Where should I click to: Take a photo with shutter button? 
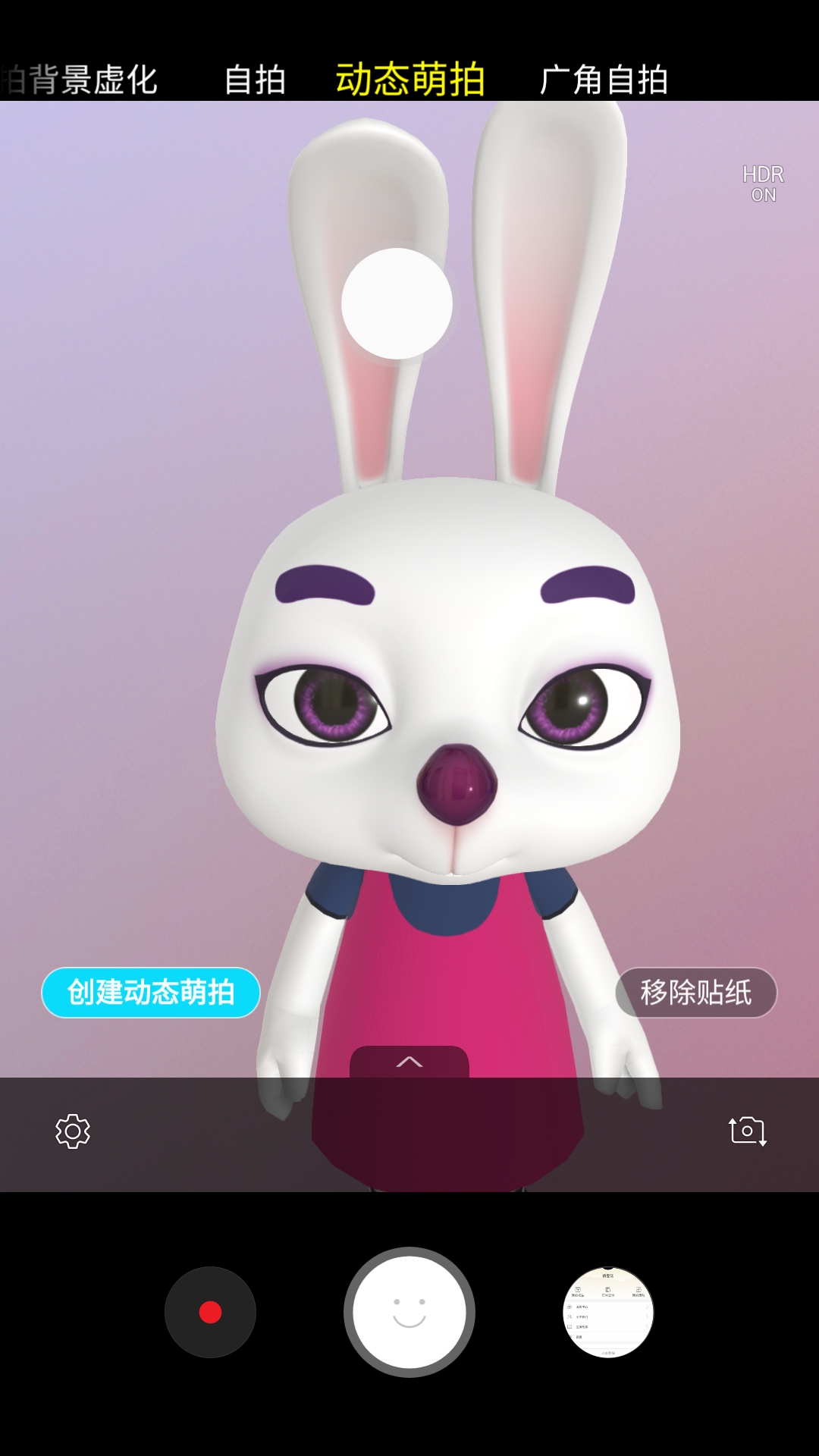409,1312
